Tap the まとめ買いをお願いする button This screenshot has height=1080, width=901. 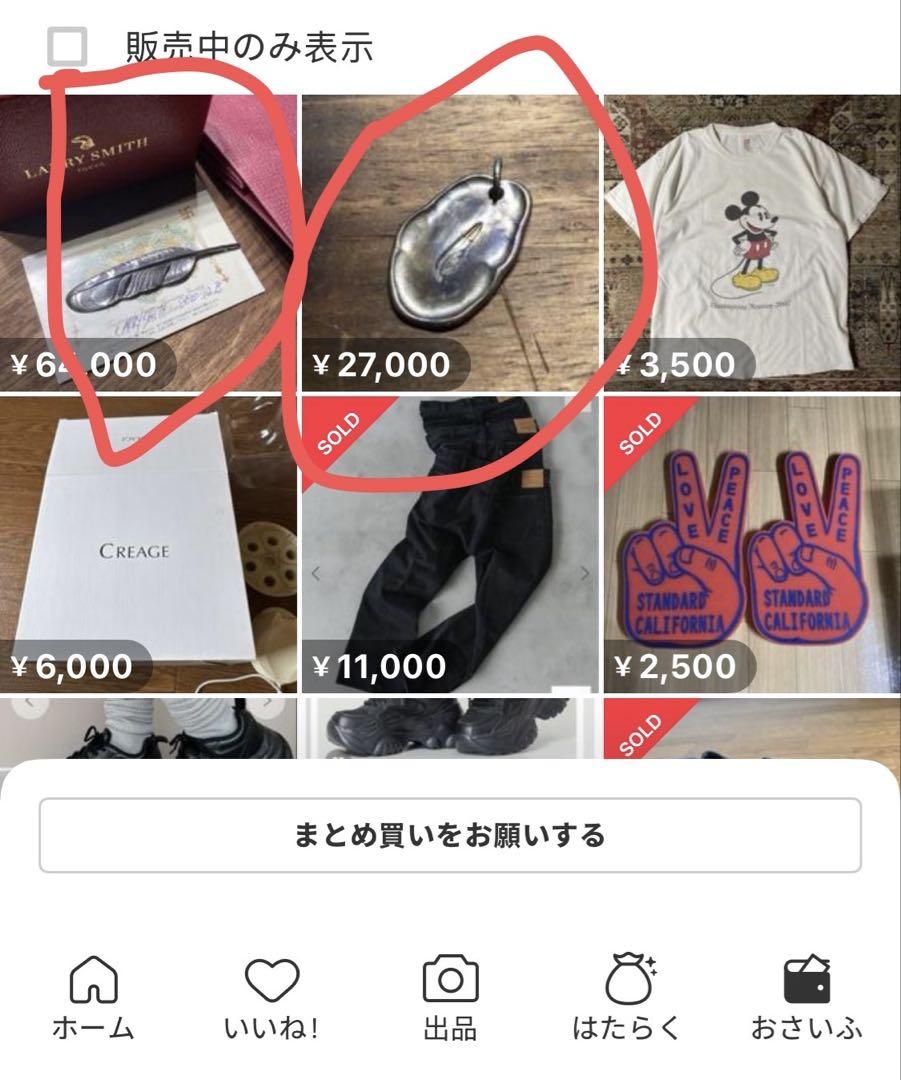tap(450, 835)
